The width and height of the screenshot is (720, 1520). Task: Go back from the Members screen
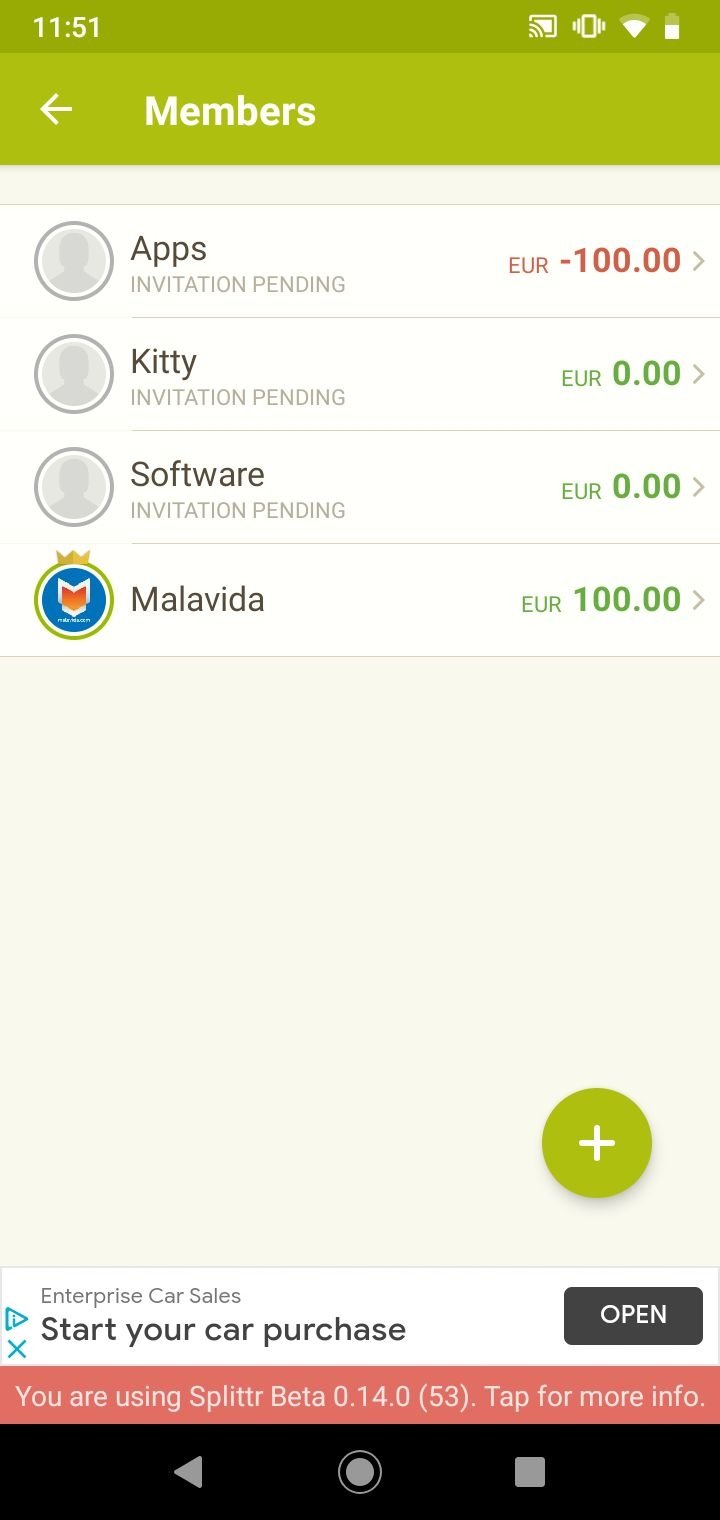56,110
